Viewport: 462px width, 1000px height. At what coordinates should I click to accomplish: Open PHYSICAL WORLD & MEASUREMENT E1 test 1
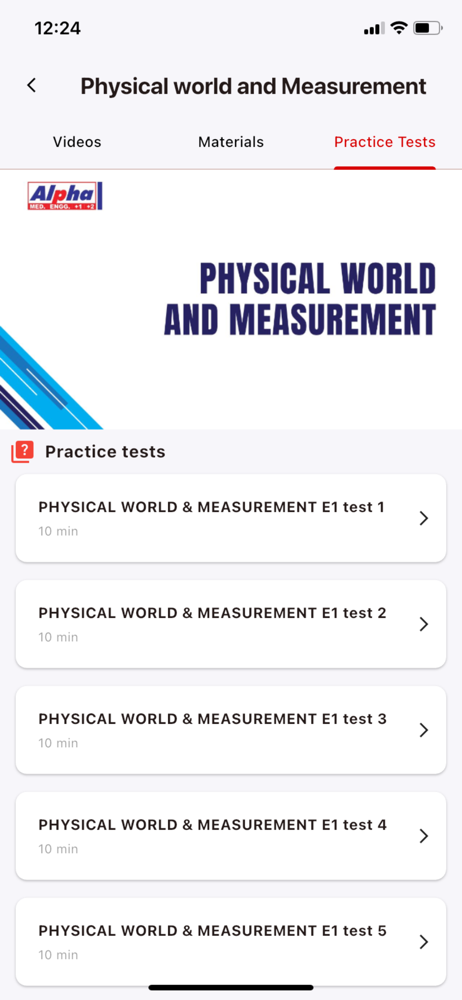[230, 518]
